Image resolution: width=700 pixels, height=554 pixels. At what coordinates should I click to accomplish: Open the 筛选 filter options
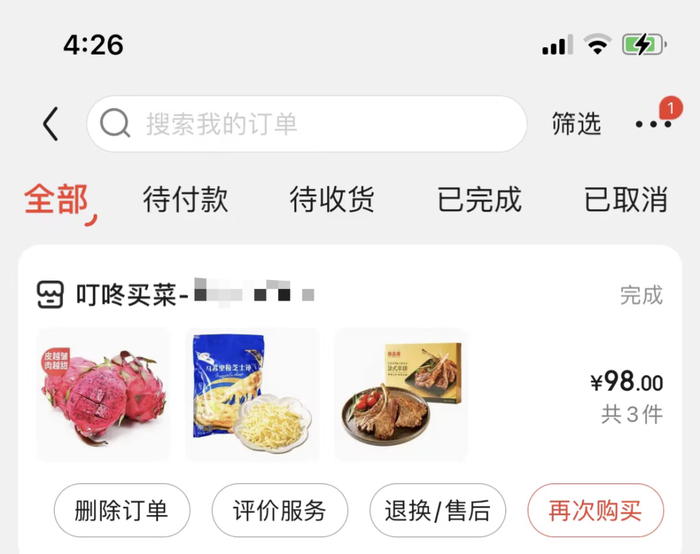coord(577,124)
